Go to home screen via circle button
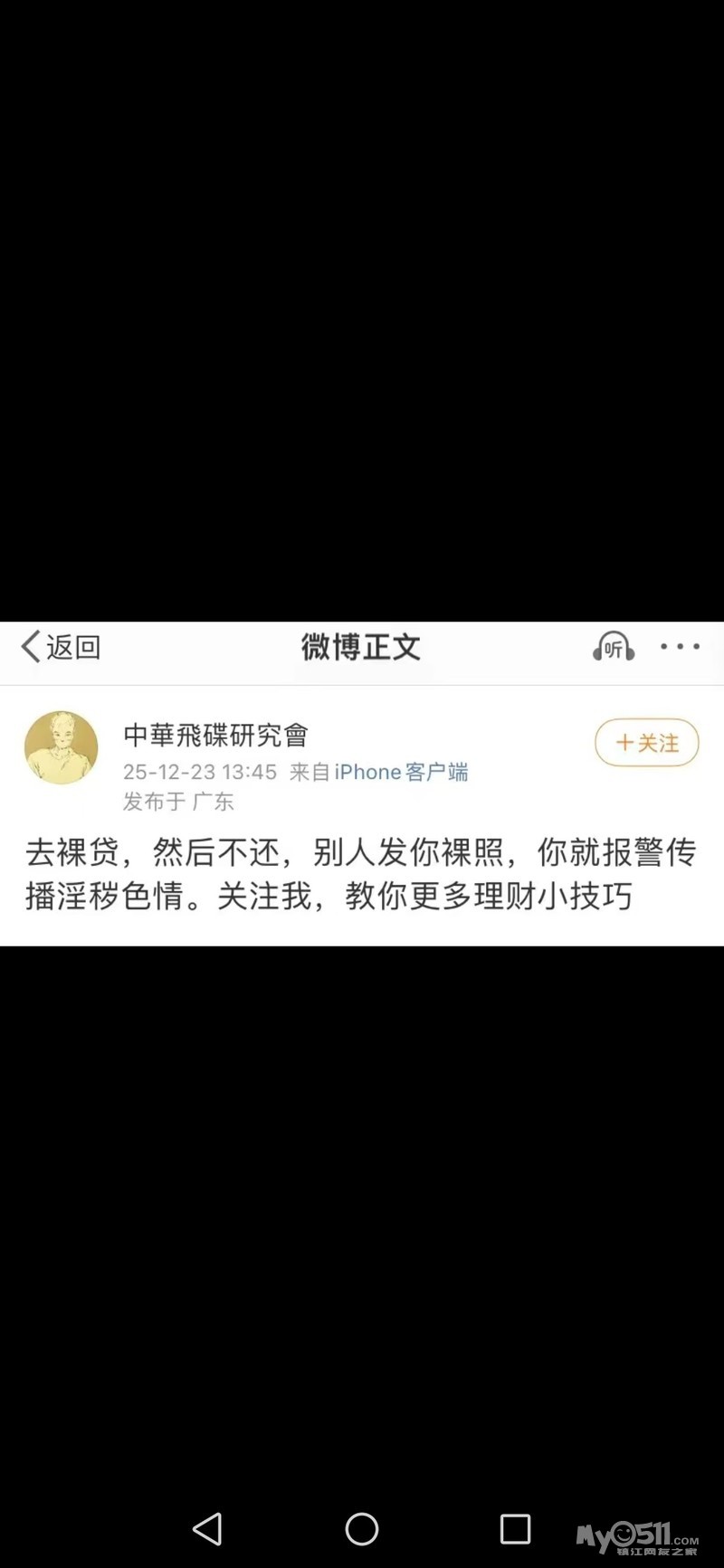724x1568 pixels. 362,1529
